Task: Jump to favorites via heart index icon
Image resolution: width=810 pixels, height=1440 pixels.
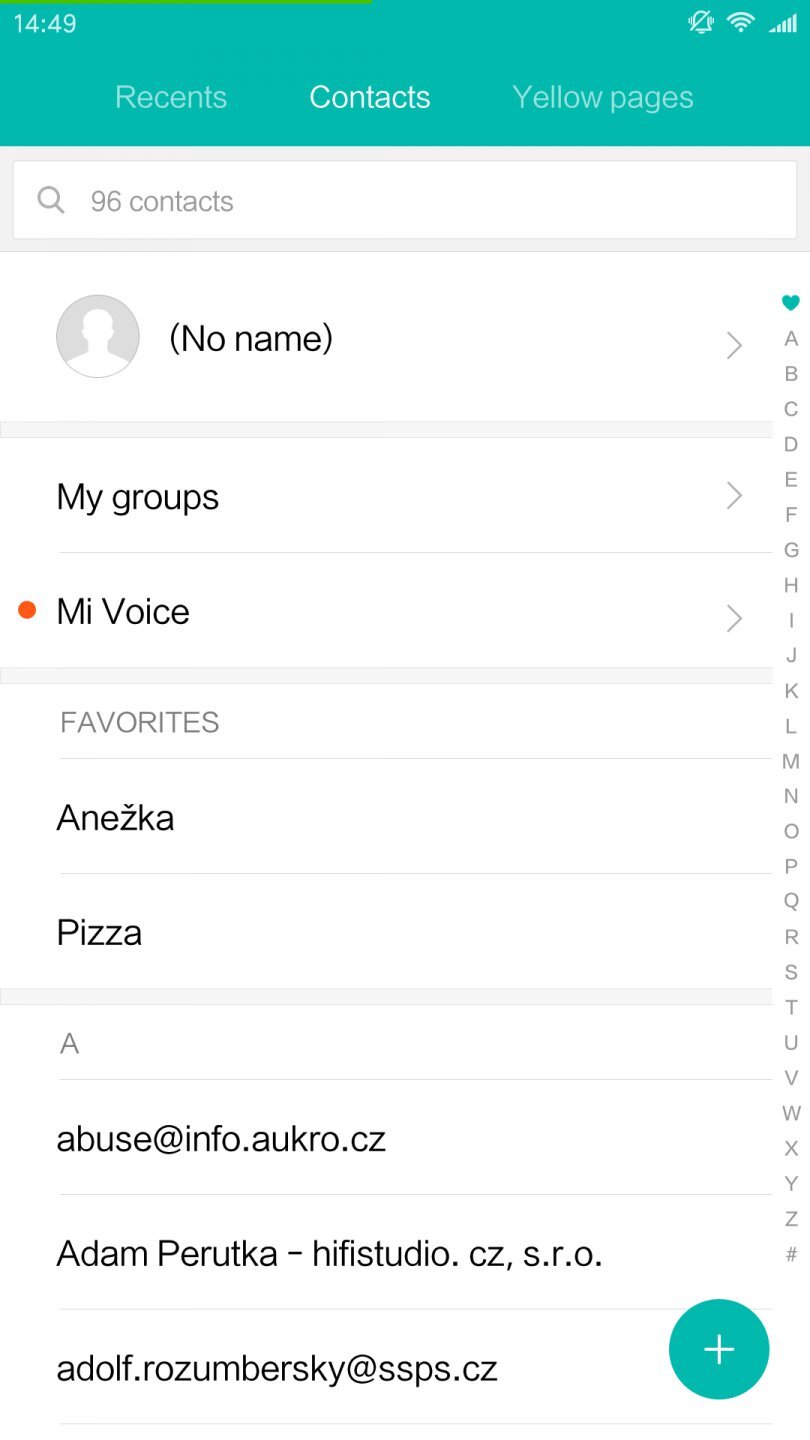Action: (x=791, y=303)
